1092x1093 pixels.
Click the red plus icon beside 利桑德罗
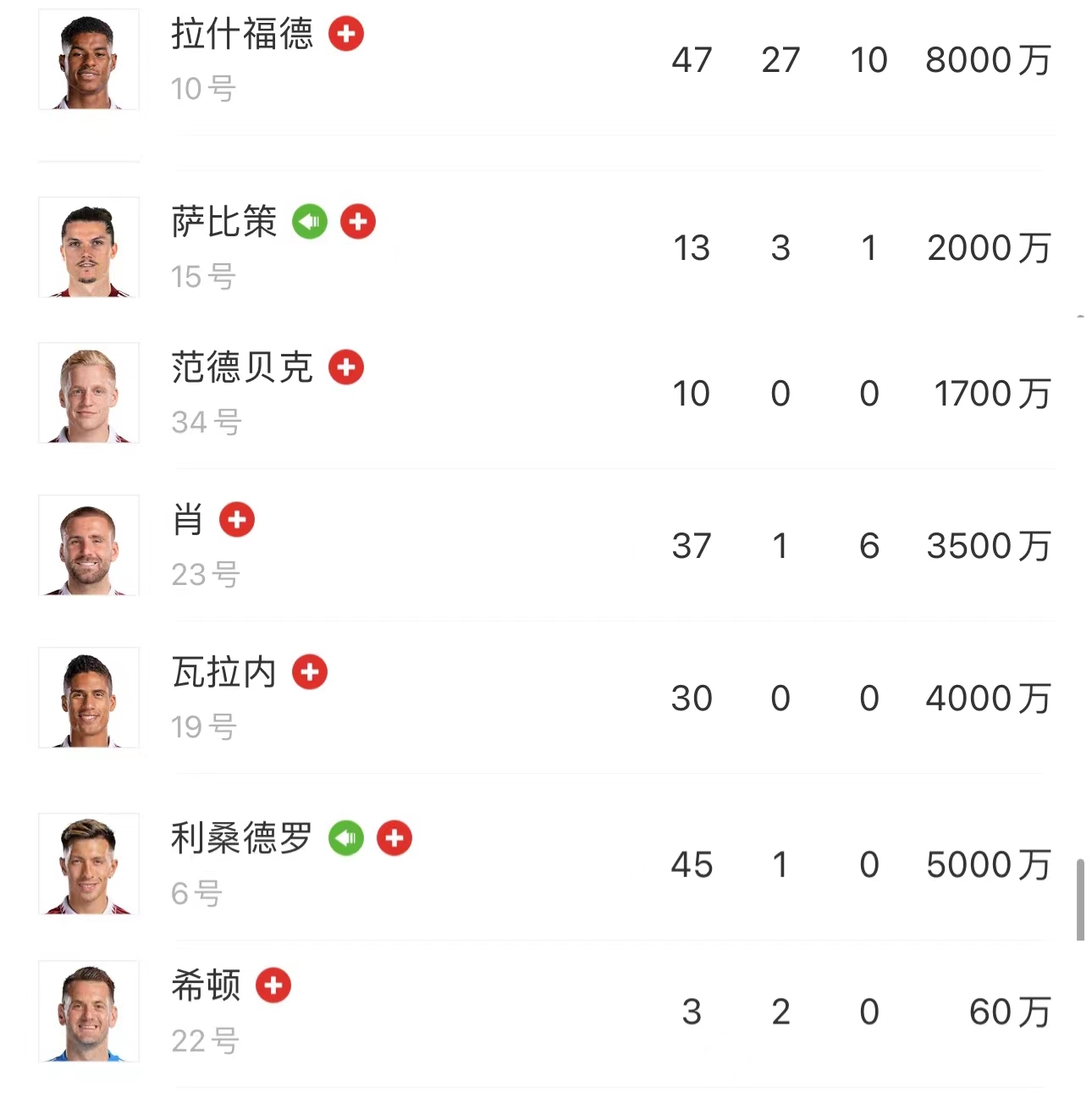pyautogui.click(x=394, y=838)
